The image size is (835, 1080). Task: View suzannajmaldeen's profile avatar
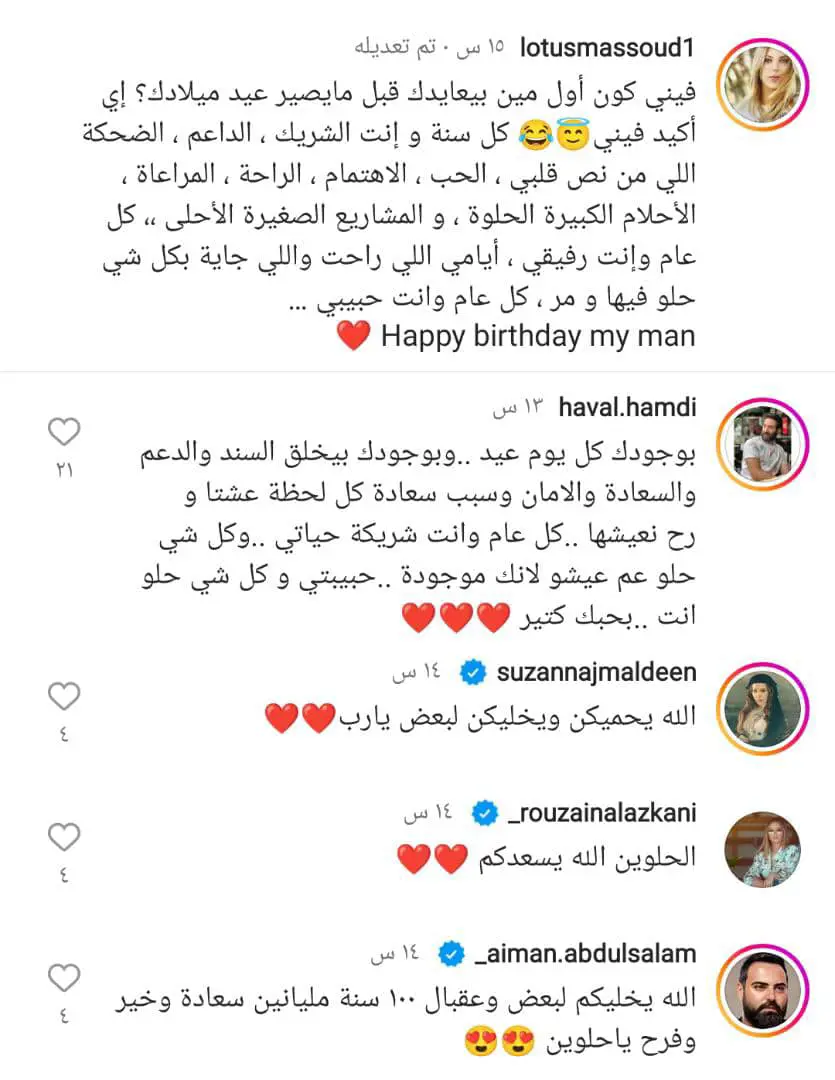tap(764, 709)
